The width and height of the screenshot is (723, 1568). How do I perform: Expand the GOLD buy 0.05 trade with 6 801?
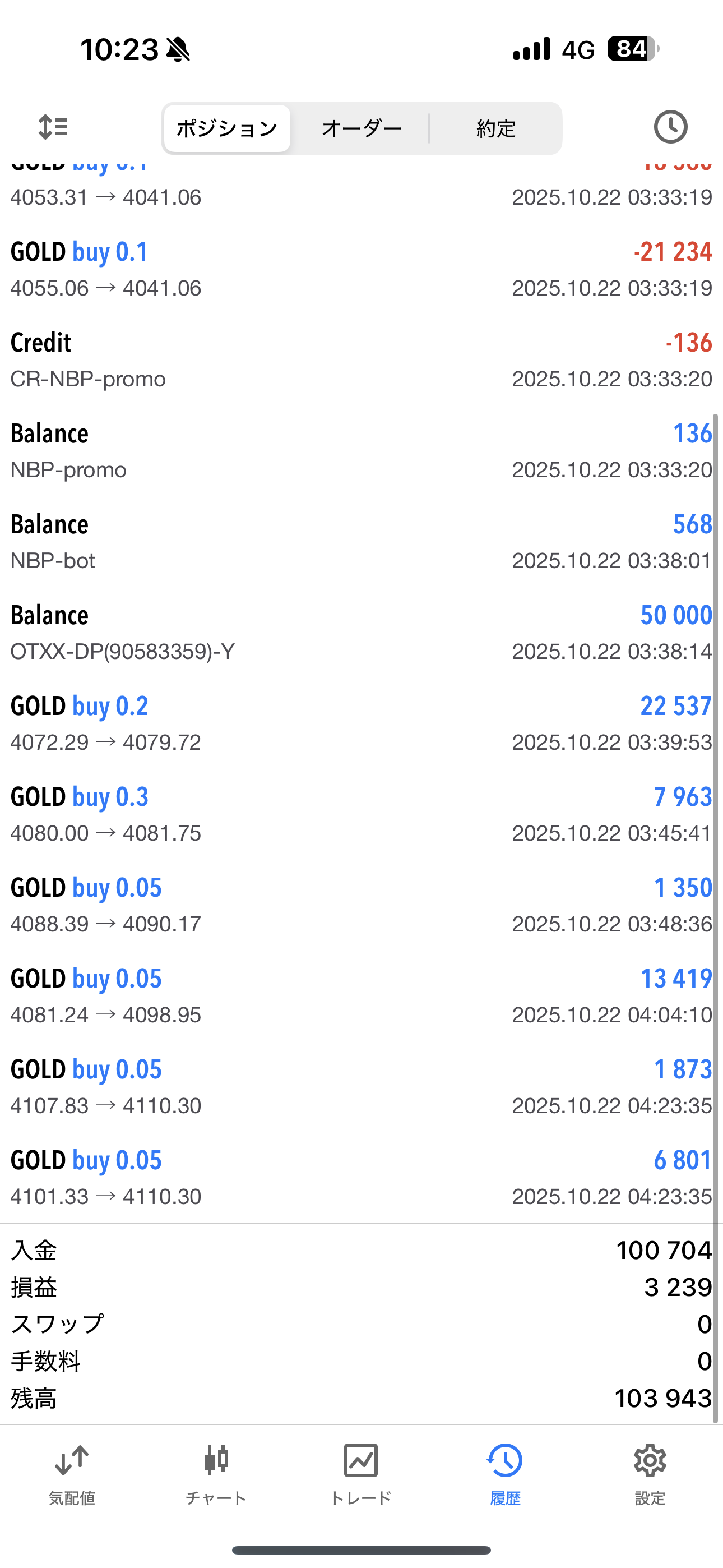[361, 1177]
